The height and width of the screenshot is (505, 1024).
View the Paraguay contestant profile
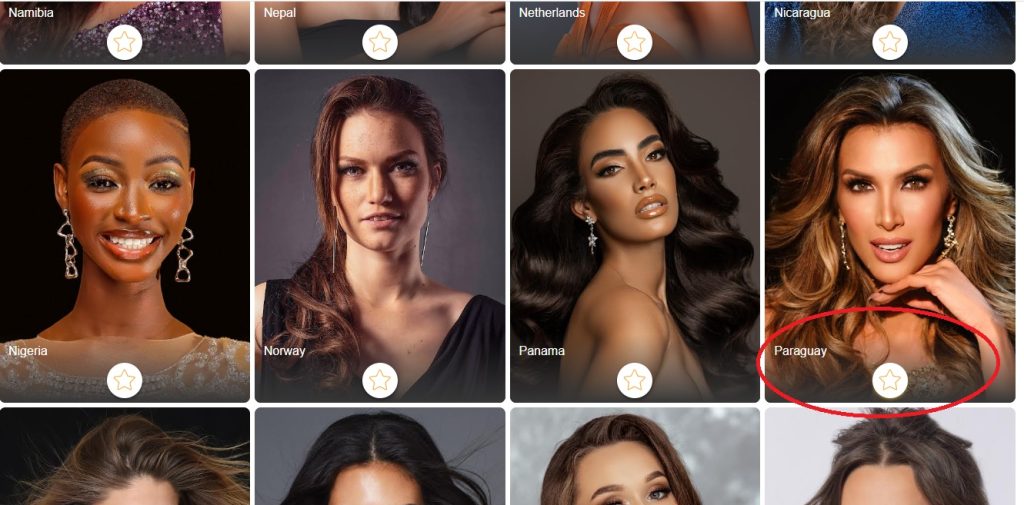(x=889, y=220)
